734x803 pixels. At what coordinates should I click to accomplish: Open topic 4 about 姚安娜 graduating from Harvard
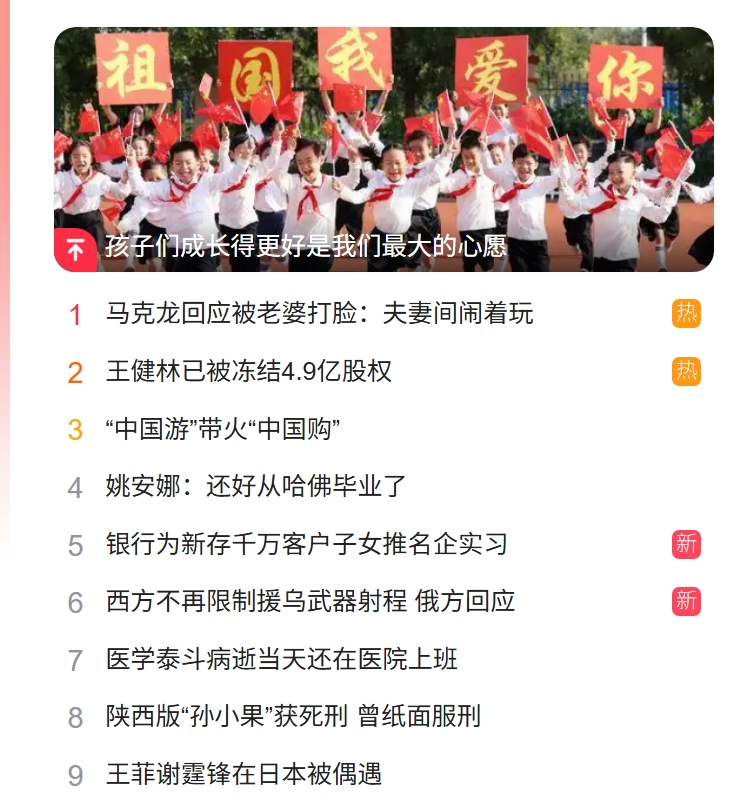(x=256, y=487)
